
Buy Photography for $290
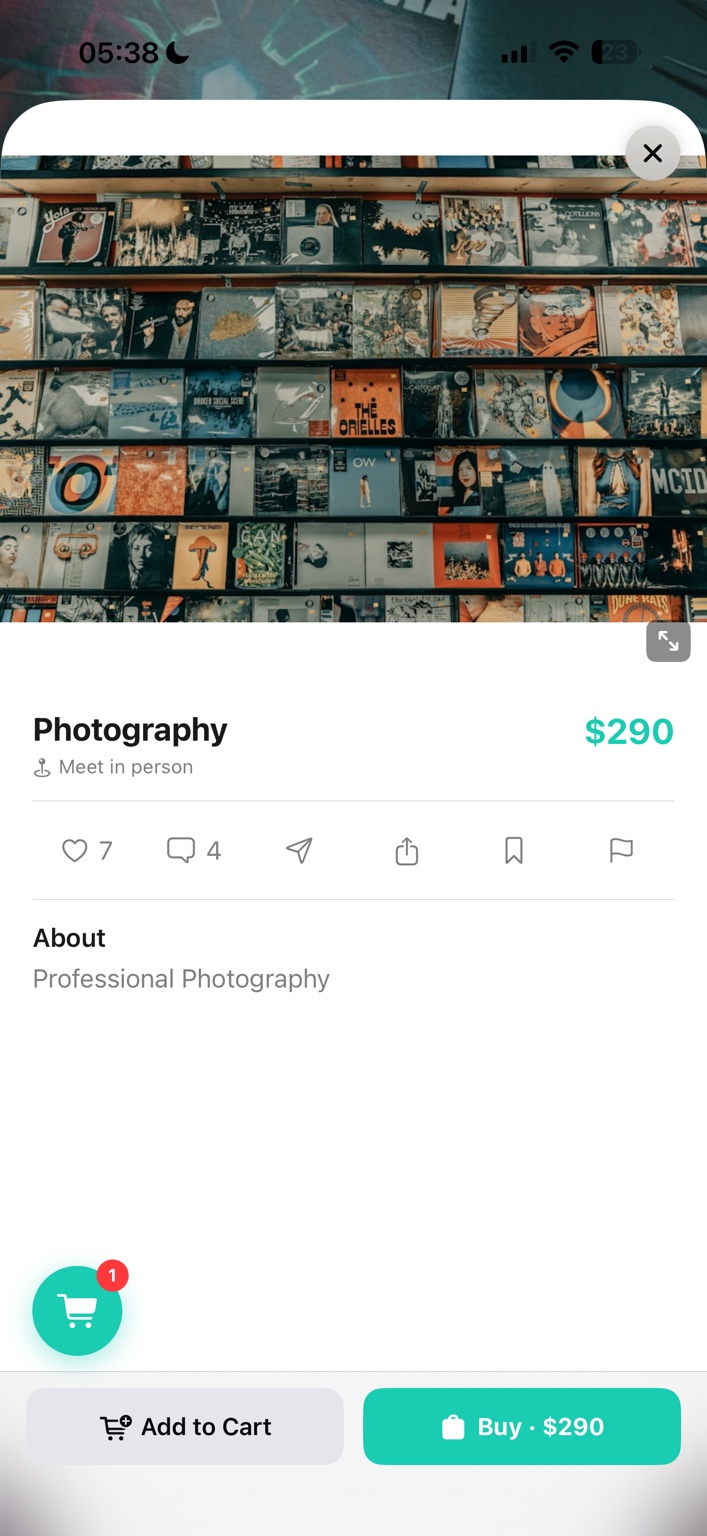(522, 1427)
